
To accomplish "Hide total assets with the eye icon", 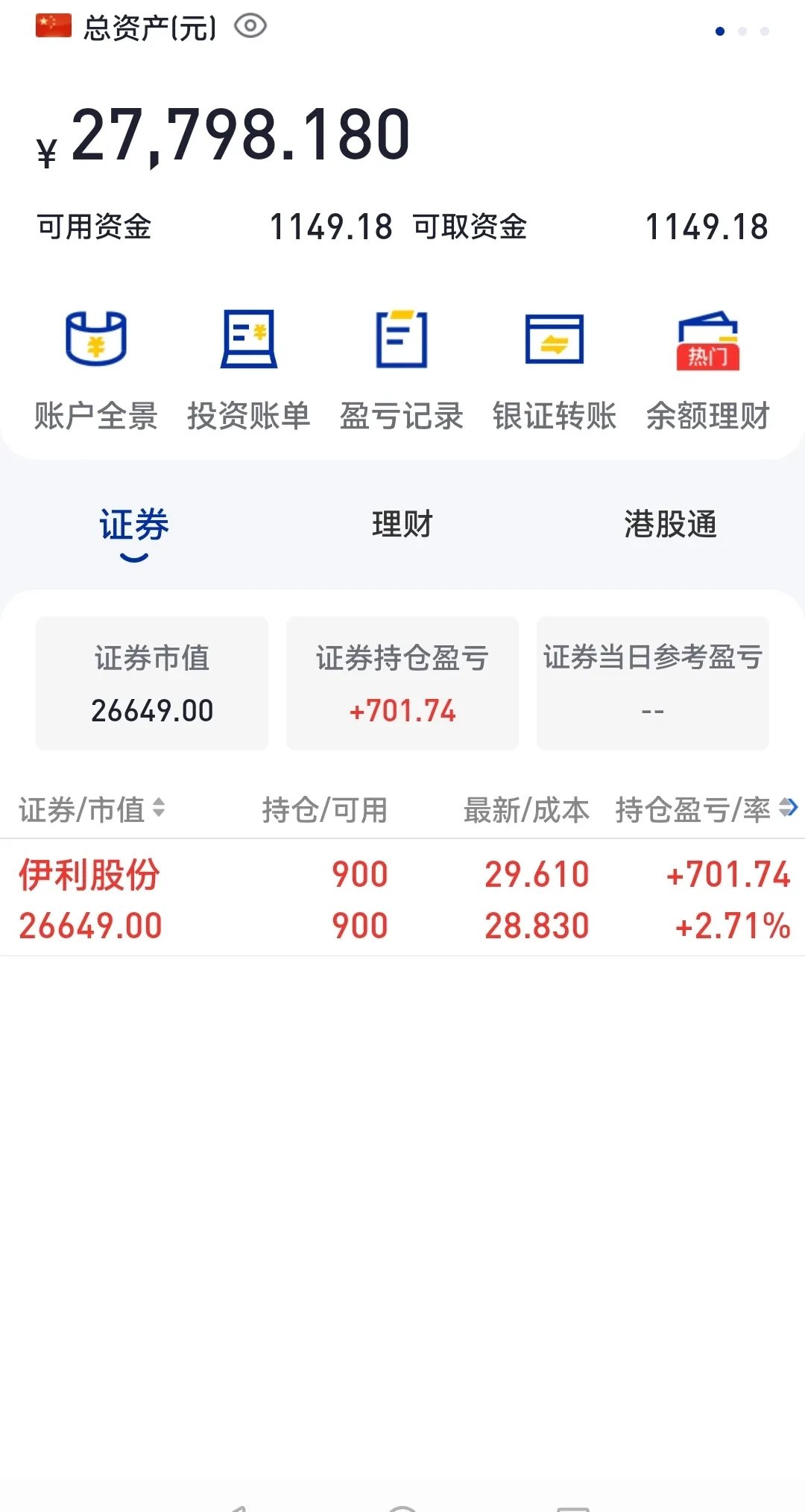I will click(x=250, y=27).
